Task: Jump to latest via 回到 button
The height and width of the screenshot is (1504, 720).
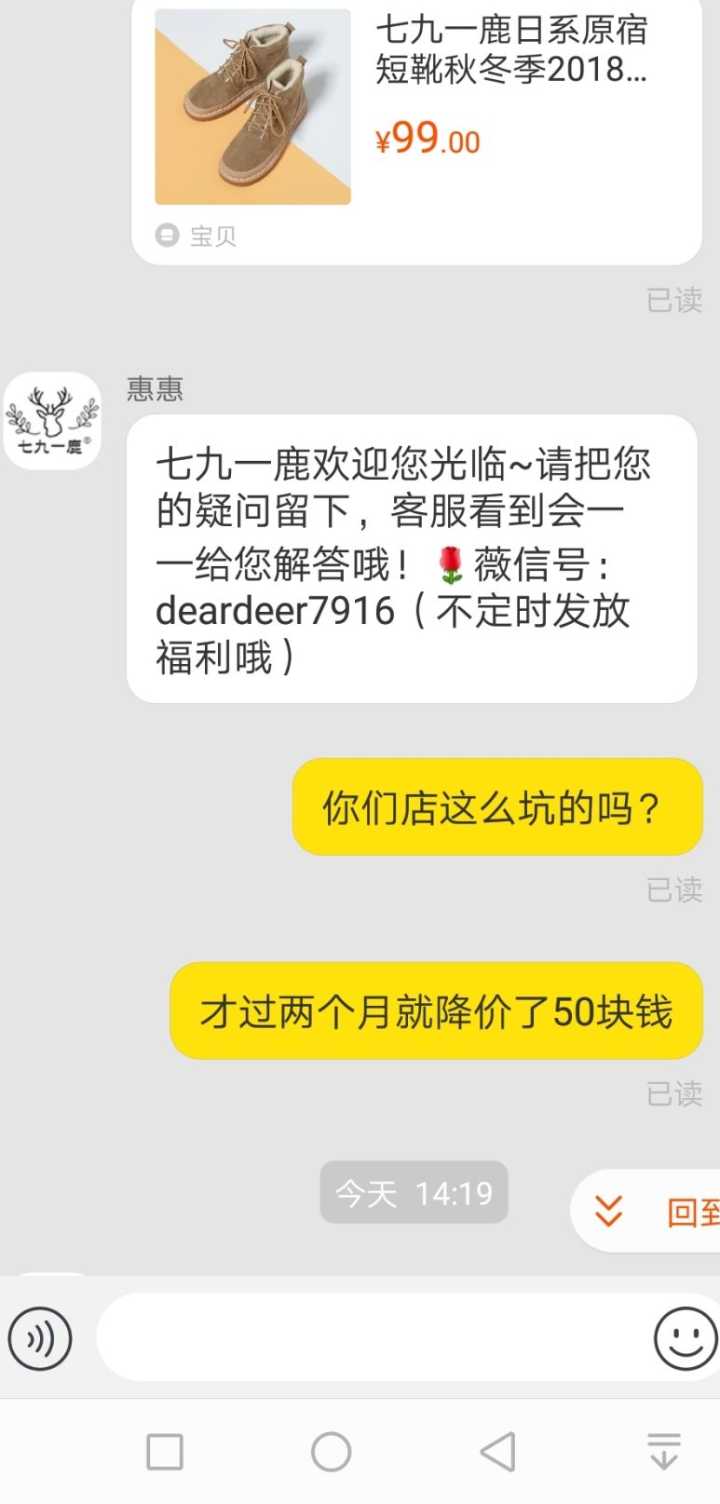Action: 650,1211
